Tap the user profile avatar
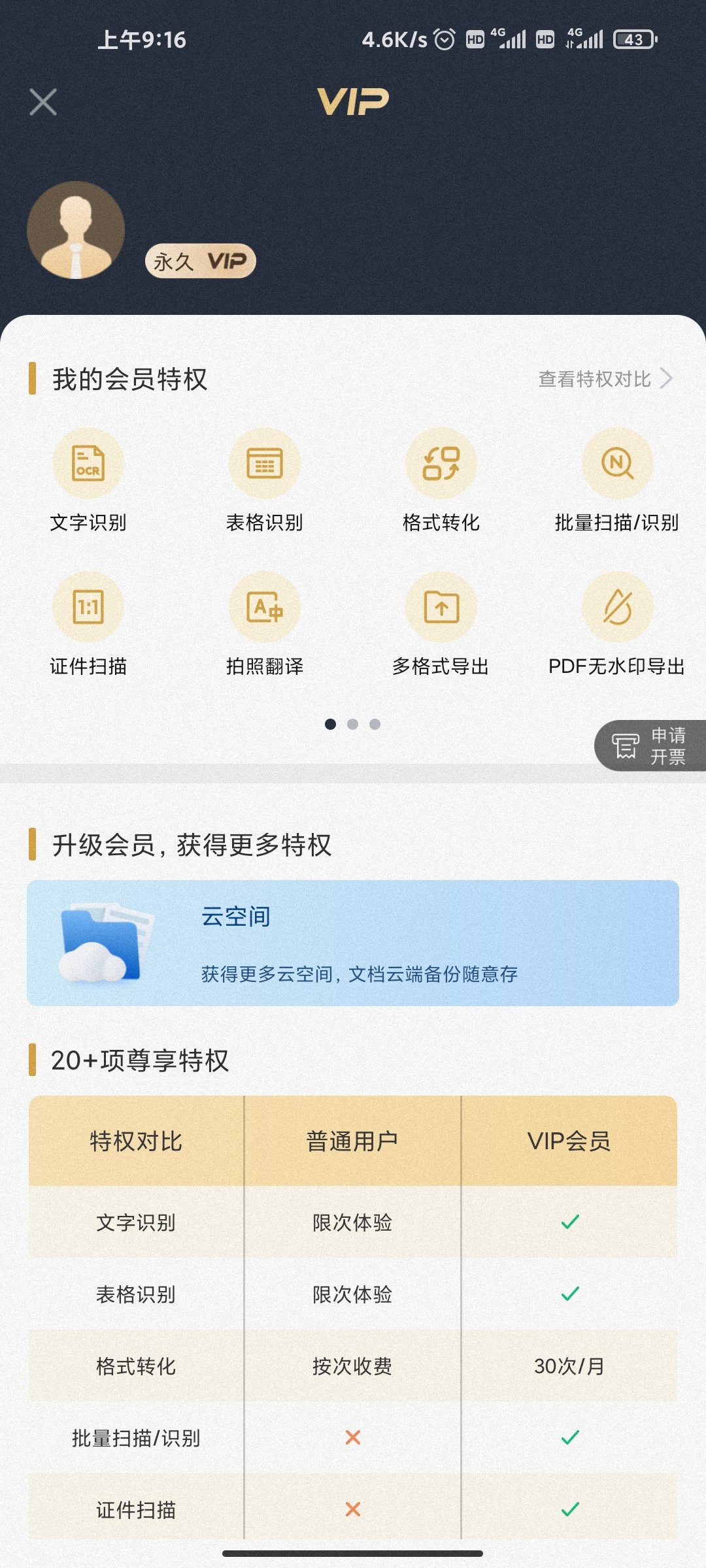 [76, 230]
